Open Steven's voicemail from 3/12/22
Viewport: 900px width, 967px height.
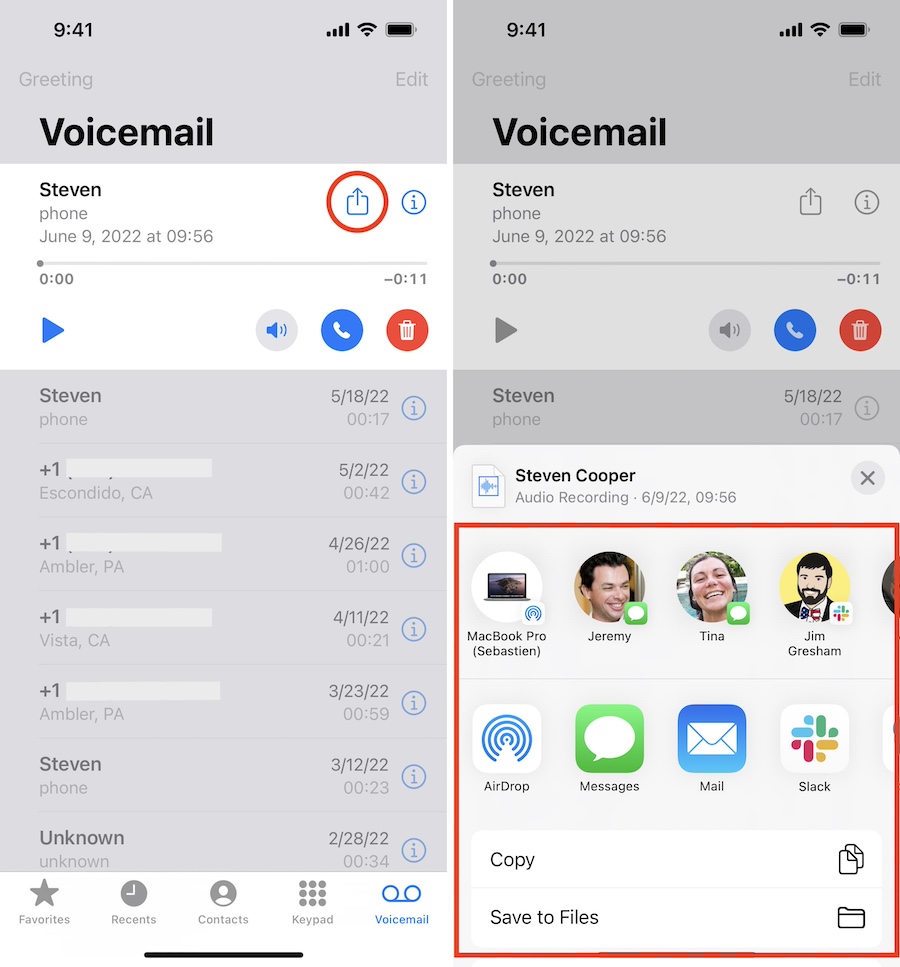pyautogui.click(x=200, y=775)
